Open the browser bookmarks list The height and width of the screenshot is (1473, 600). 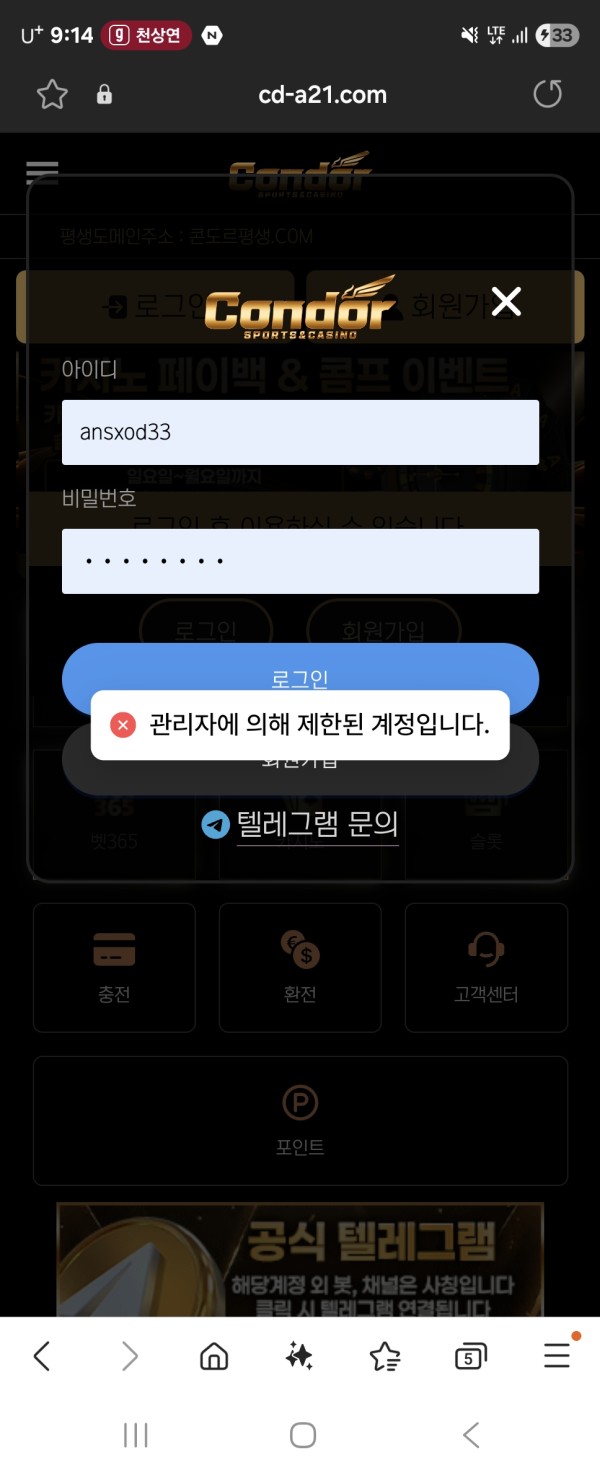[385, 1356]
